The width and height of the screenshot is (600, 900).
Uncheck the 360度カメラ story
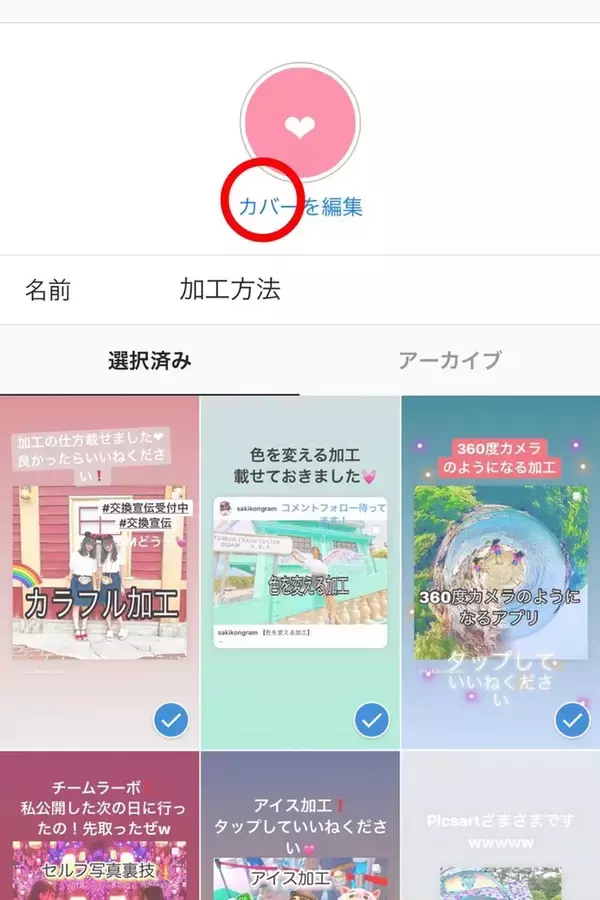click(572, 719)
